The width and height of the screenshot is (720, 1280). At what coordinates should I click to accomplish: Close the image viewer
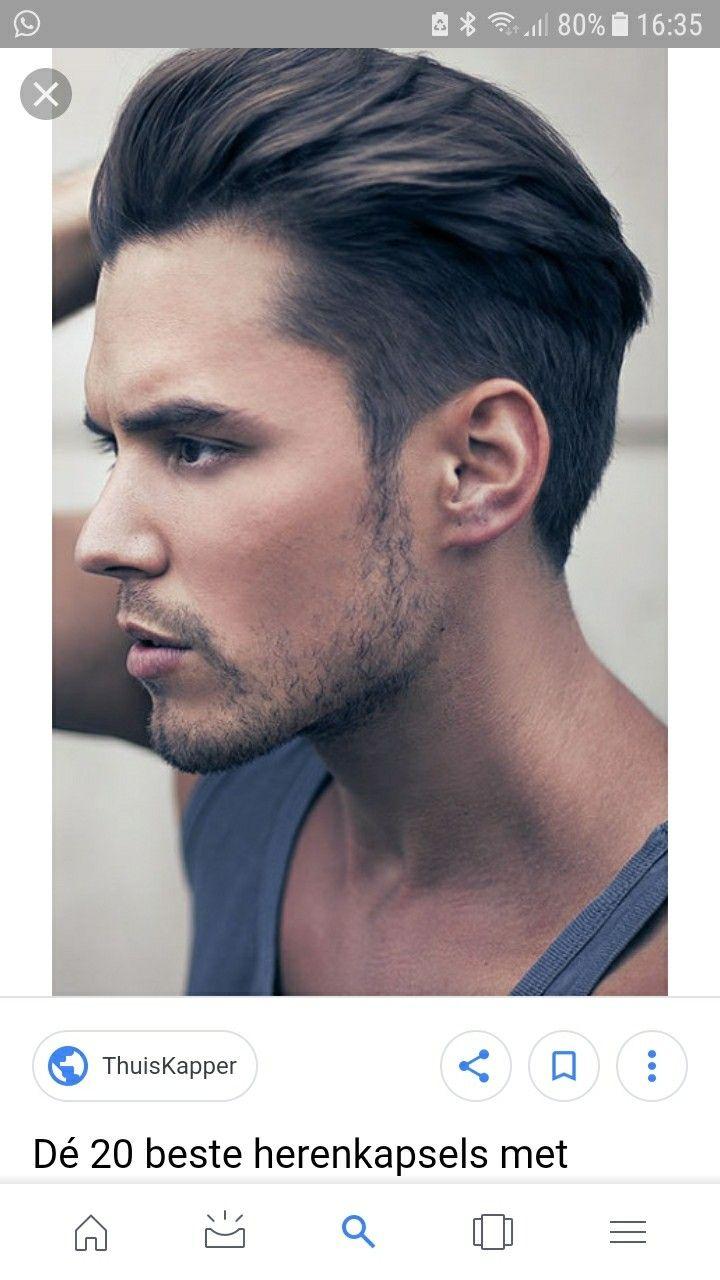pyautogui.click(x=46, y=95)
